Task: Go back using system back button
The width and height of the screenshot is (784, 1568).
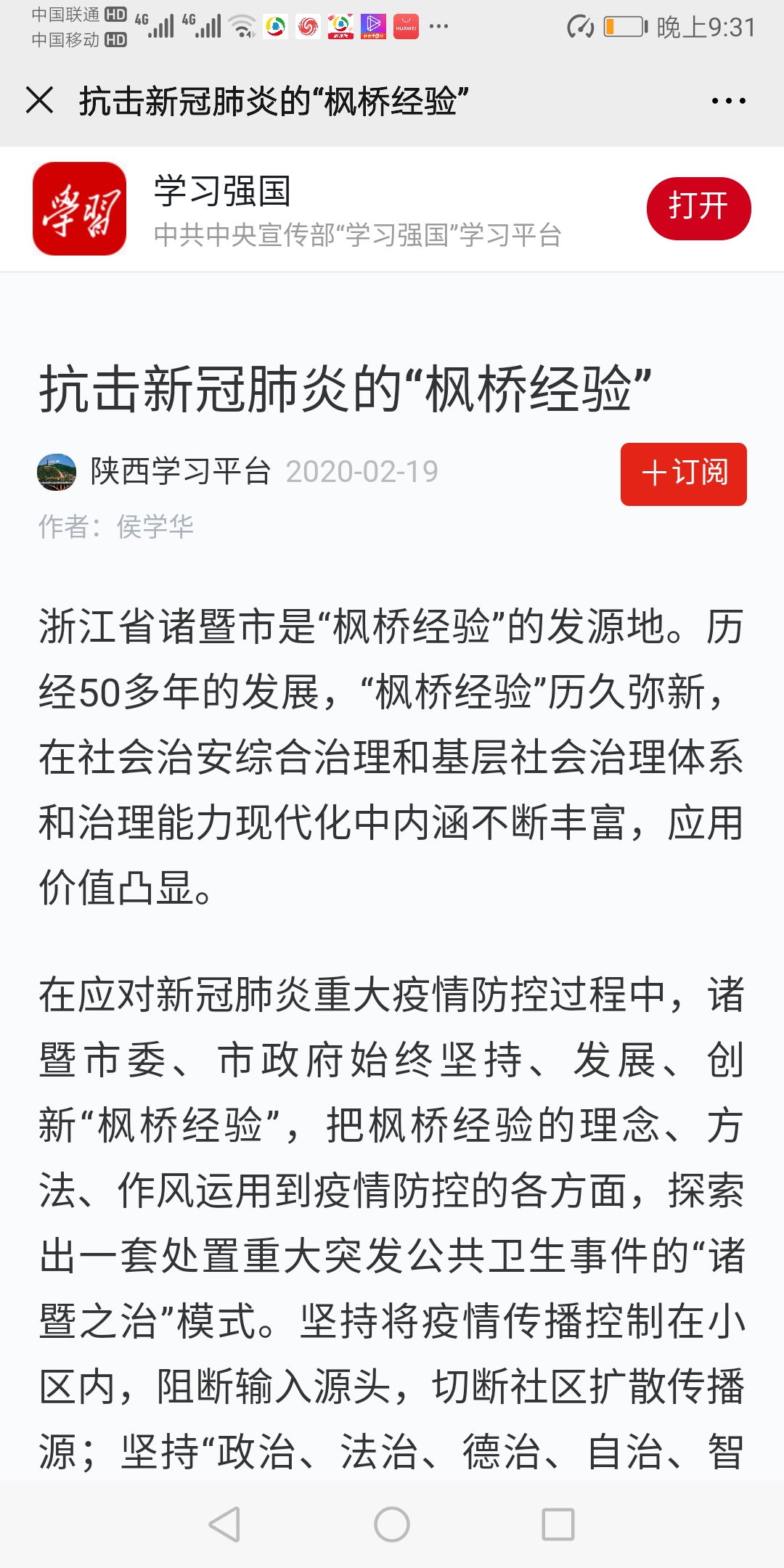Action: tap(224, 1524)
